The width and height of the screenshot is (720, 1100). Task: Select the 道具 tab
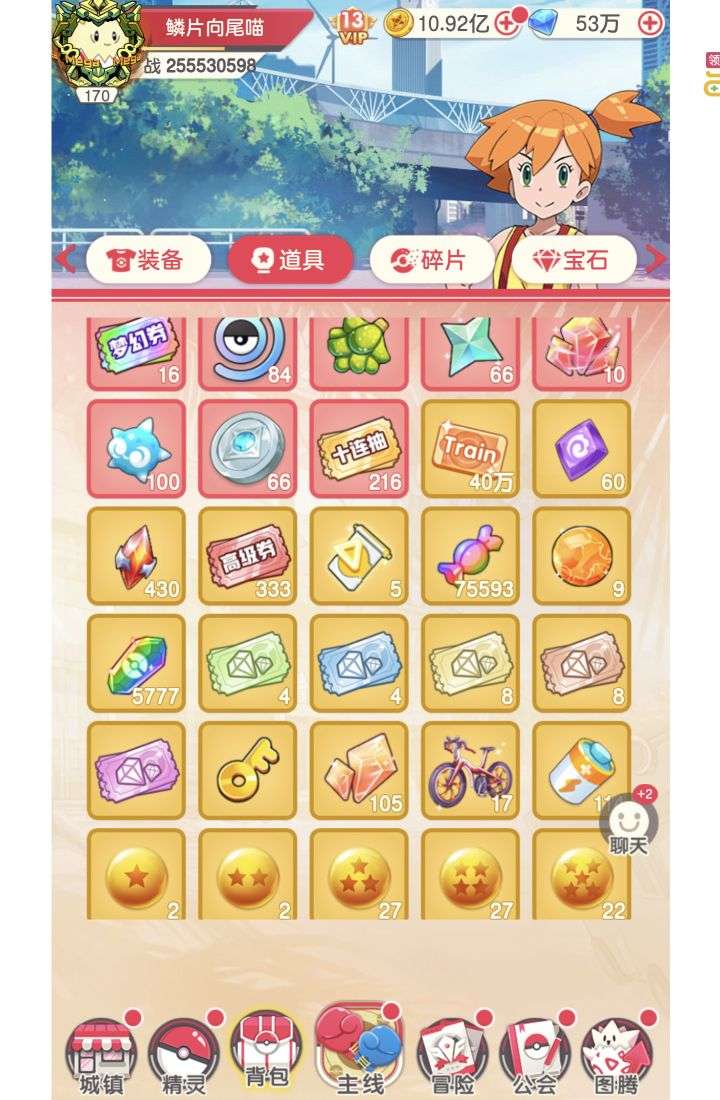coord(290,260)
